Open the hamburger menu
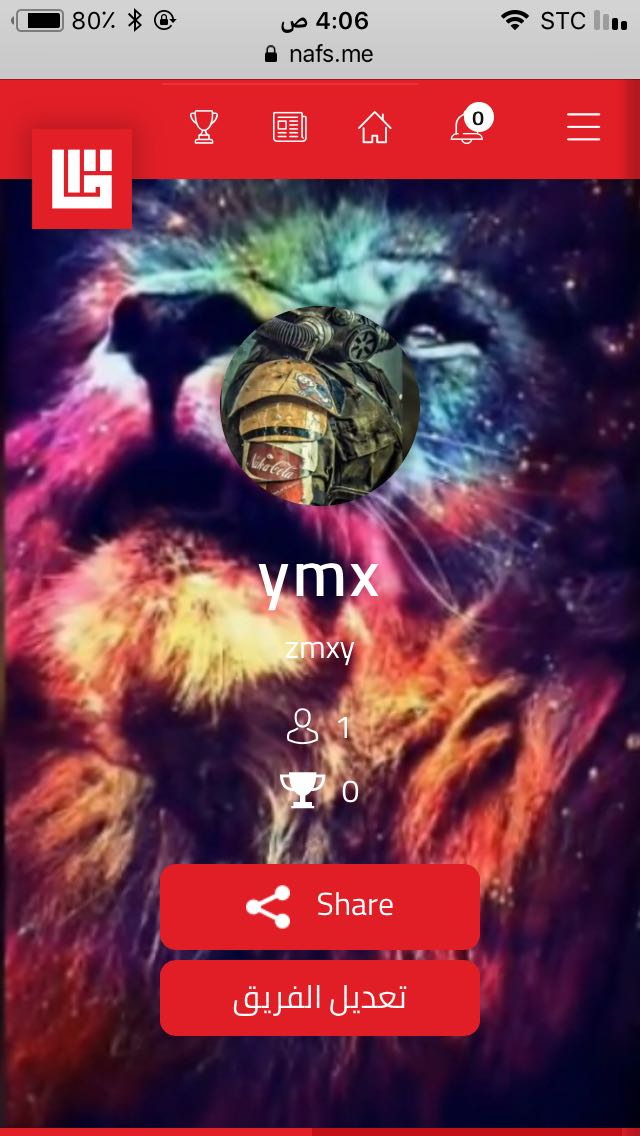 pyautogui.click(x=583, y=127)
